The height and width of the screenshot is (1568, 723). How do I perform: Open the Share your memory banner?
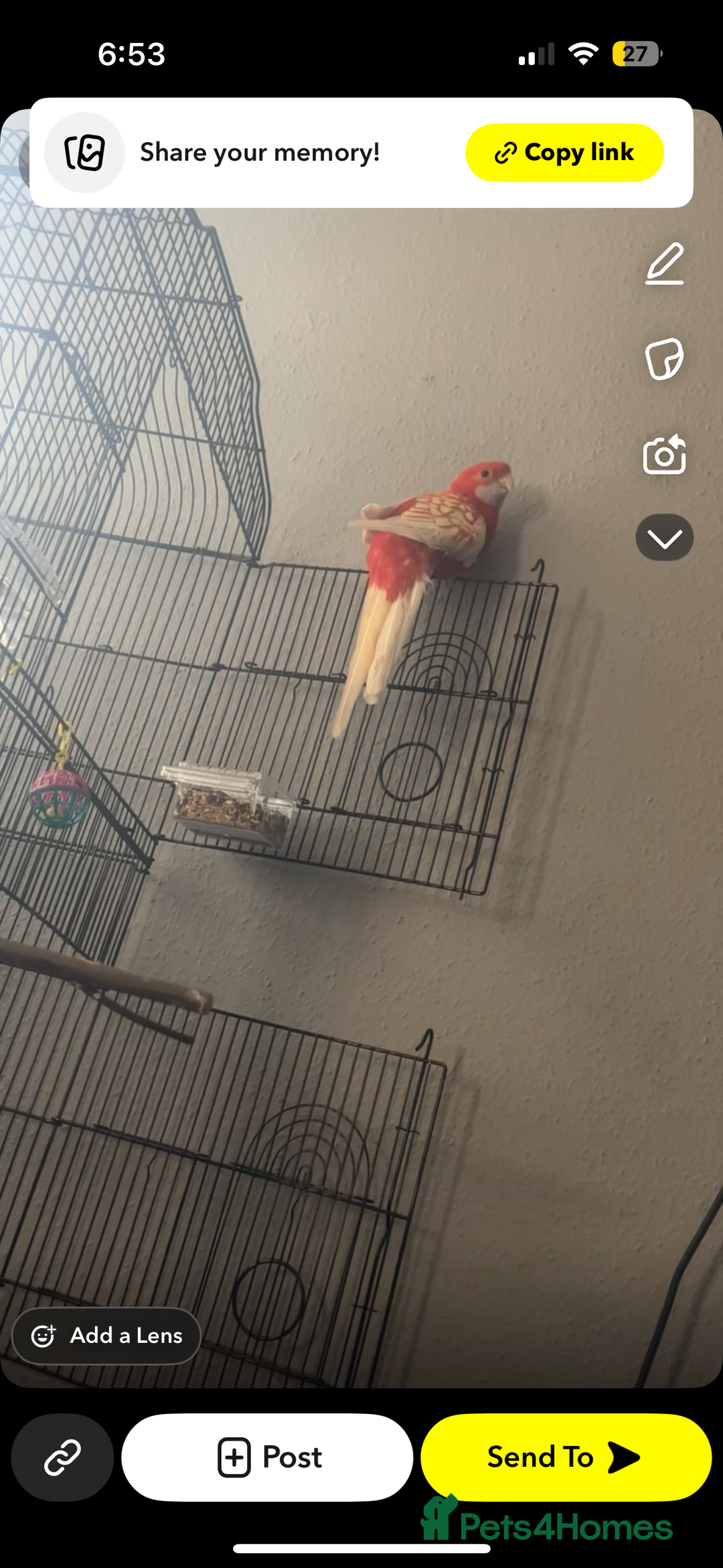coord(260,152)
